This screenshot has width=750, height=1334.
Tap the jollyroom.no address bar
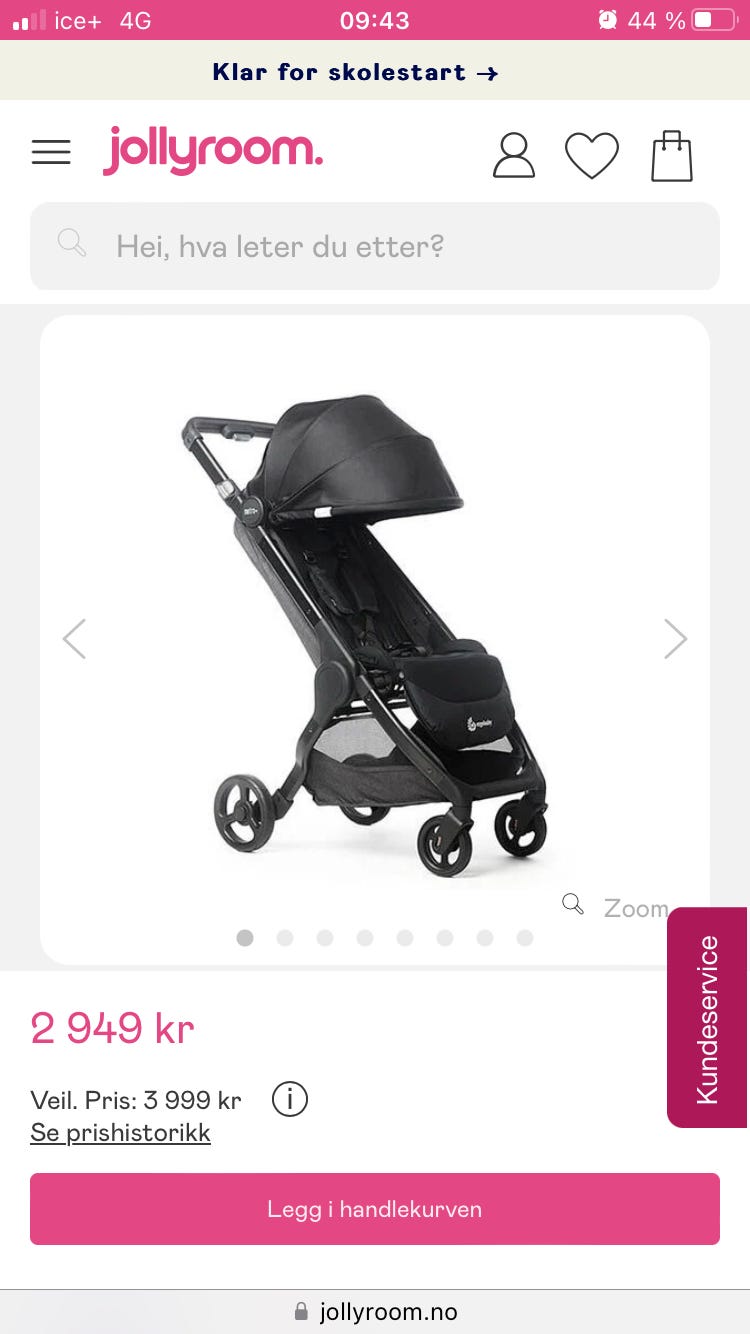pos(375,1311)
